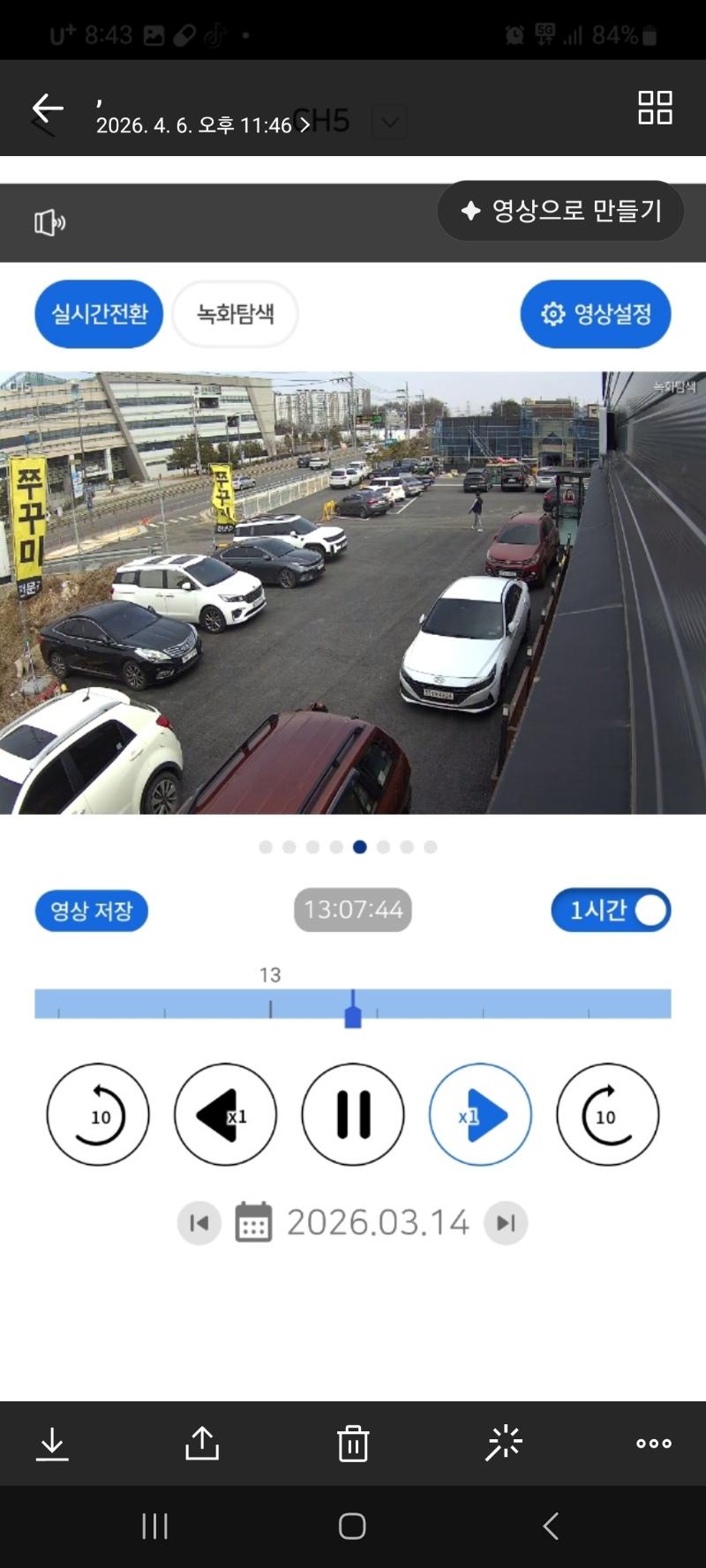Open recent apps from the navigation bar
The image size is (706, 1568).
pos(155,1527)
